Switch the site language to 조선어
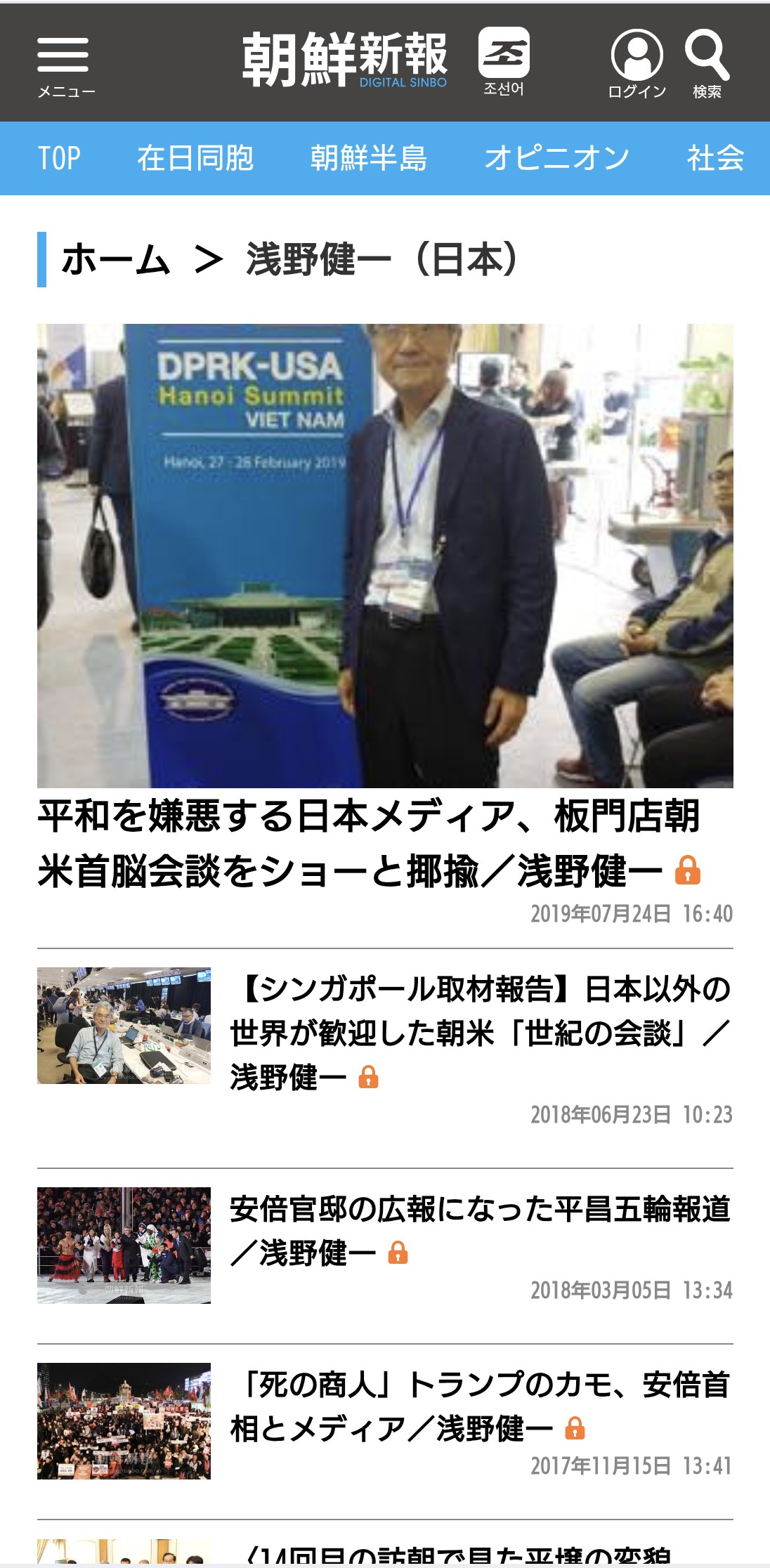770x1568 pixels. [x=504, y=62]
